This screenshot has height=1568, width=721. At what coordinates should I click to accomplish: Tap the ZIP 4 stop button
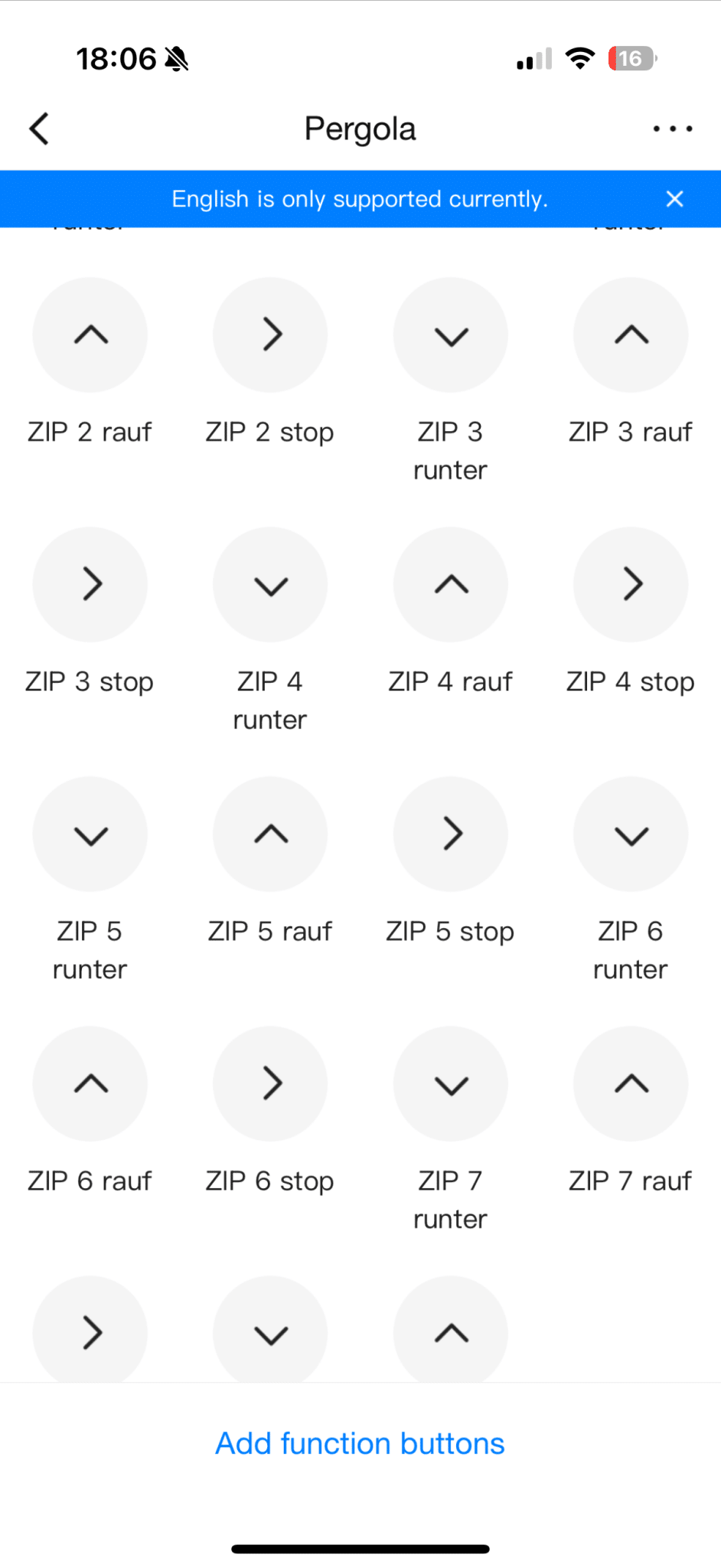[x=631, y=585]
